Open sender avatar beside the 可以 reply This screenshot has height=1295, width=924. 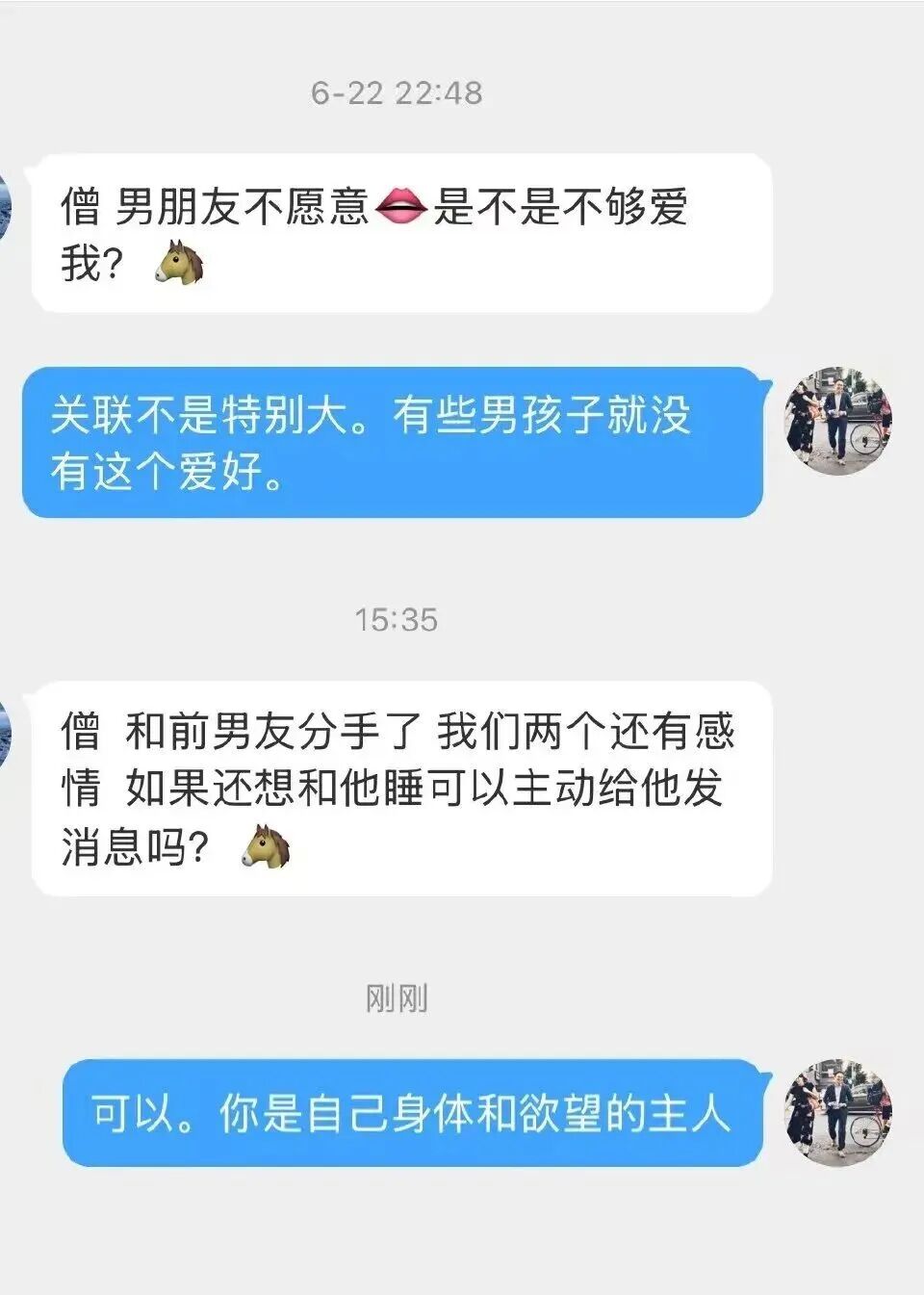838,1112
